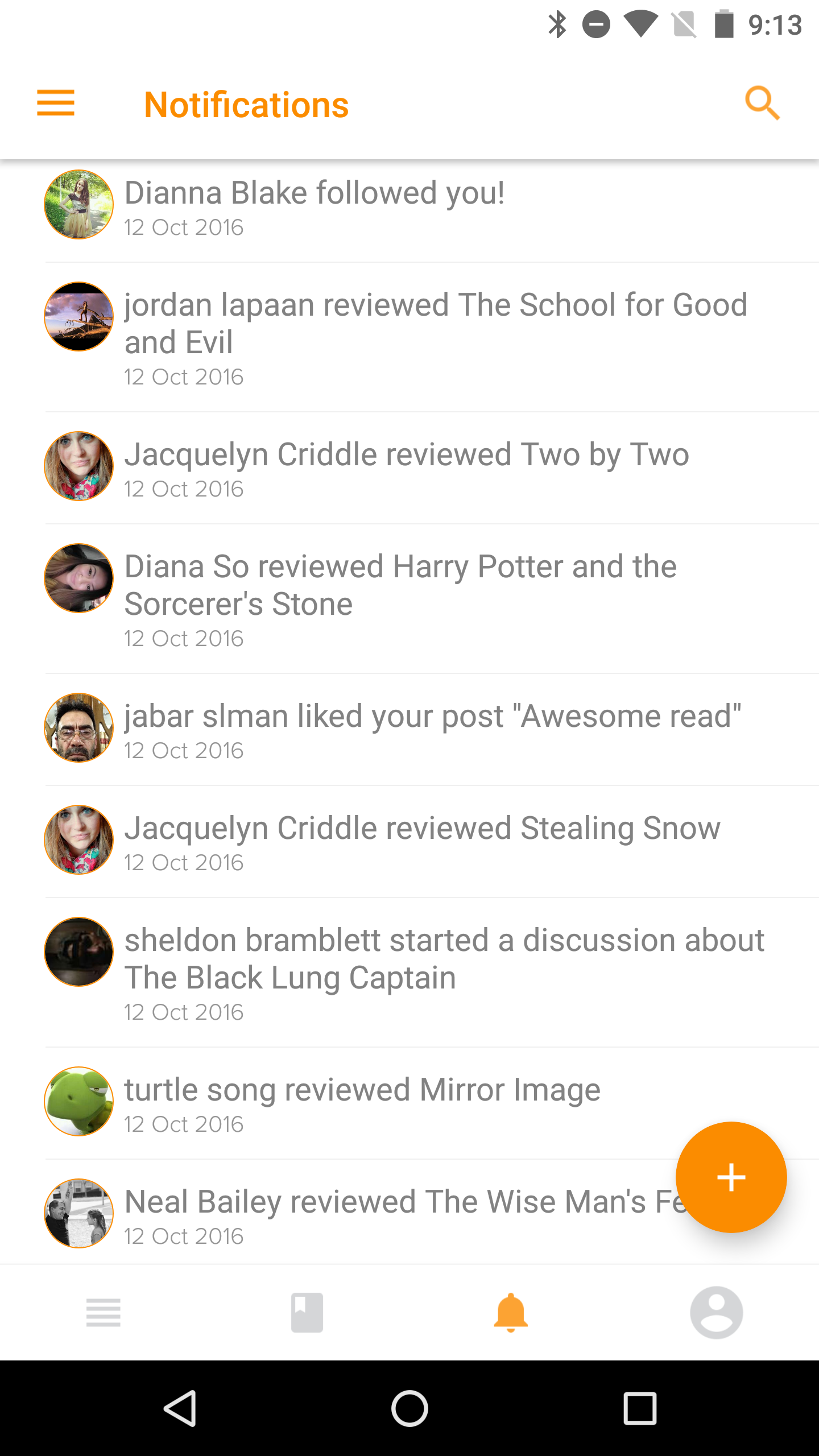
Task: Tap the orange plus floating button
Action: click(731, 1177)
